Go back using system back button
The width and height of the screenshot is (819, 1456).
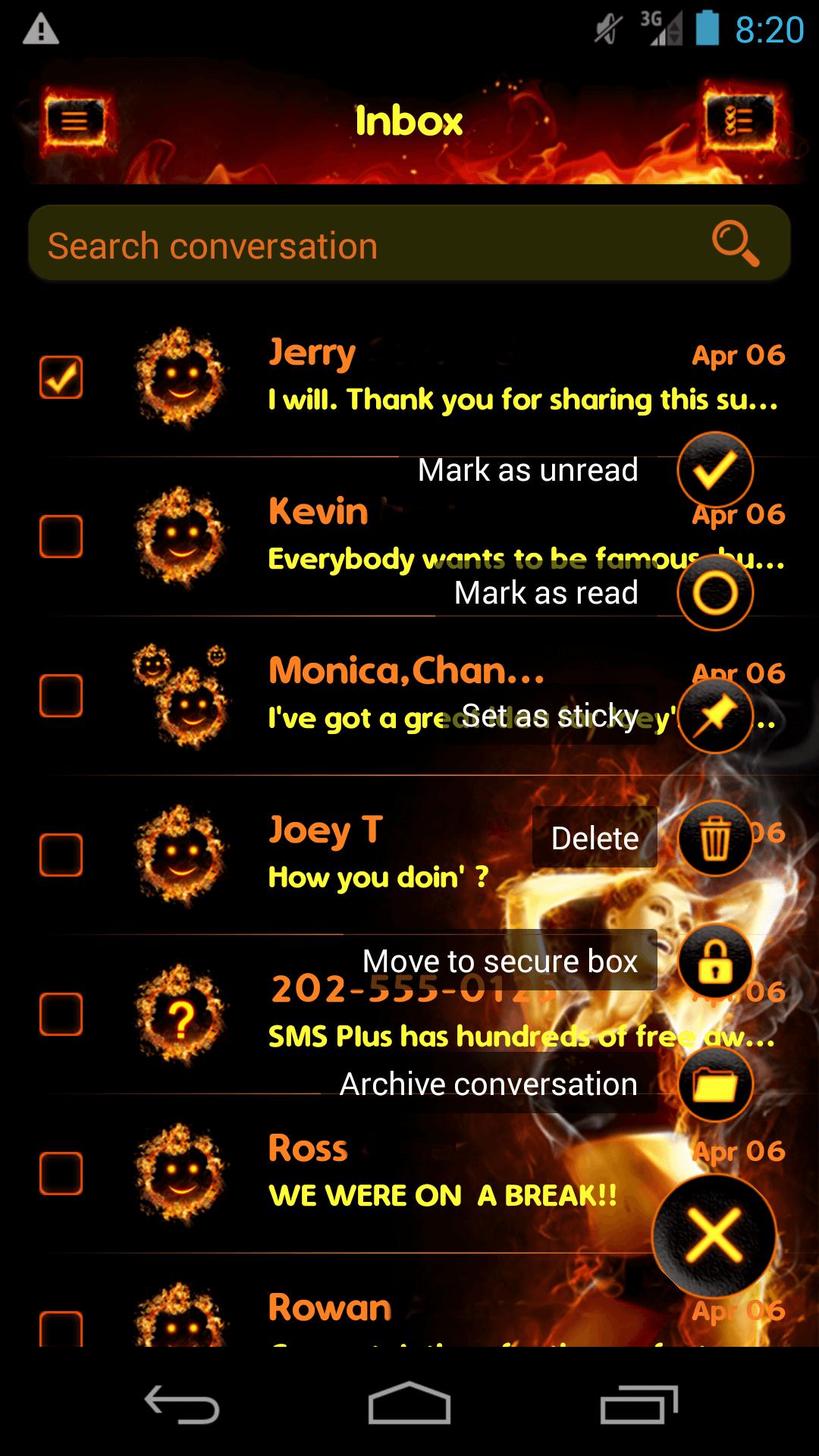point(182,1406)
